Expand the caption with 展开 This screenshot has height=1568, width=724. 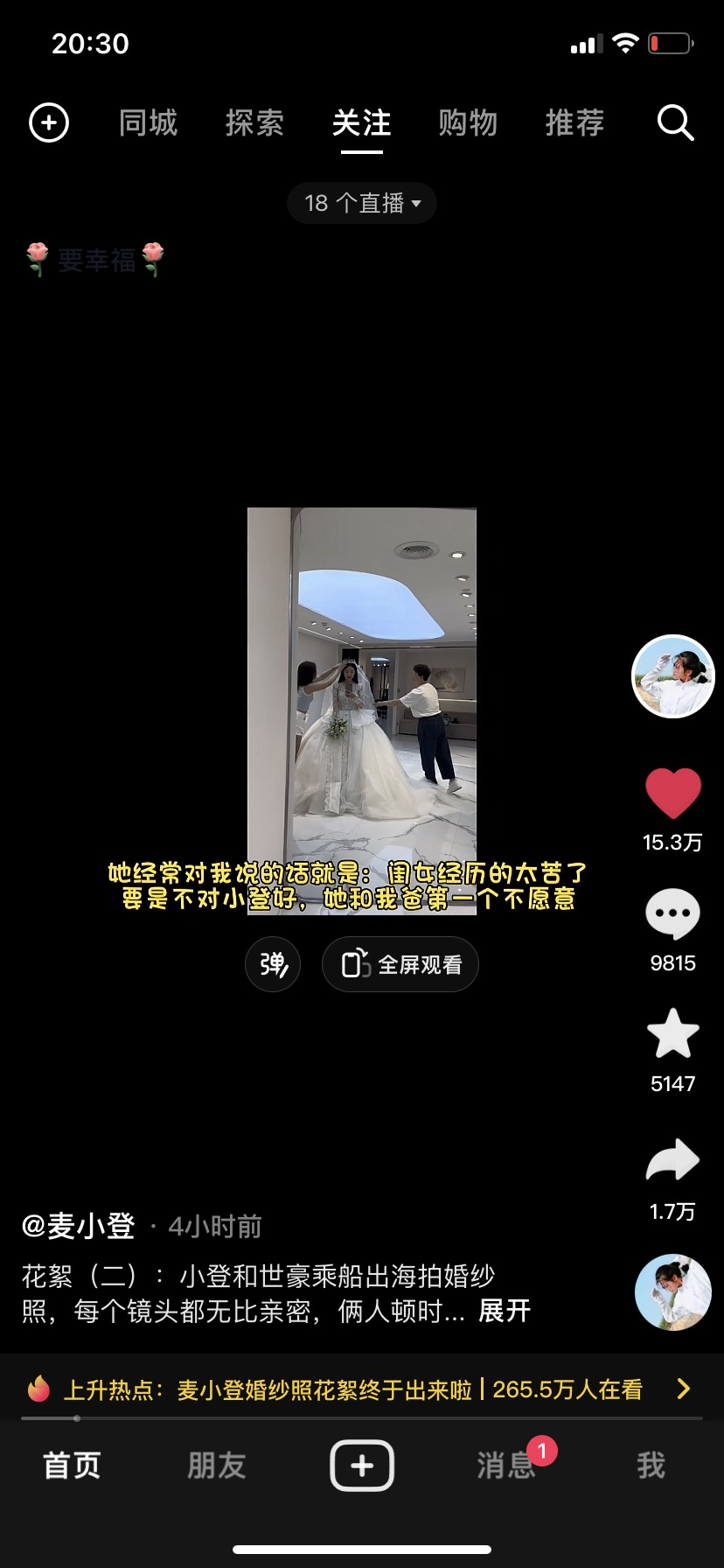tap(505, 1311)
